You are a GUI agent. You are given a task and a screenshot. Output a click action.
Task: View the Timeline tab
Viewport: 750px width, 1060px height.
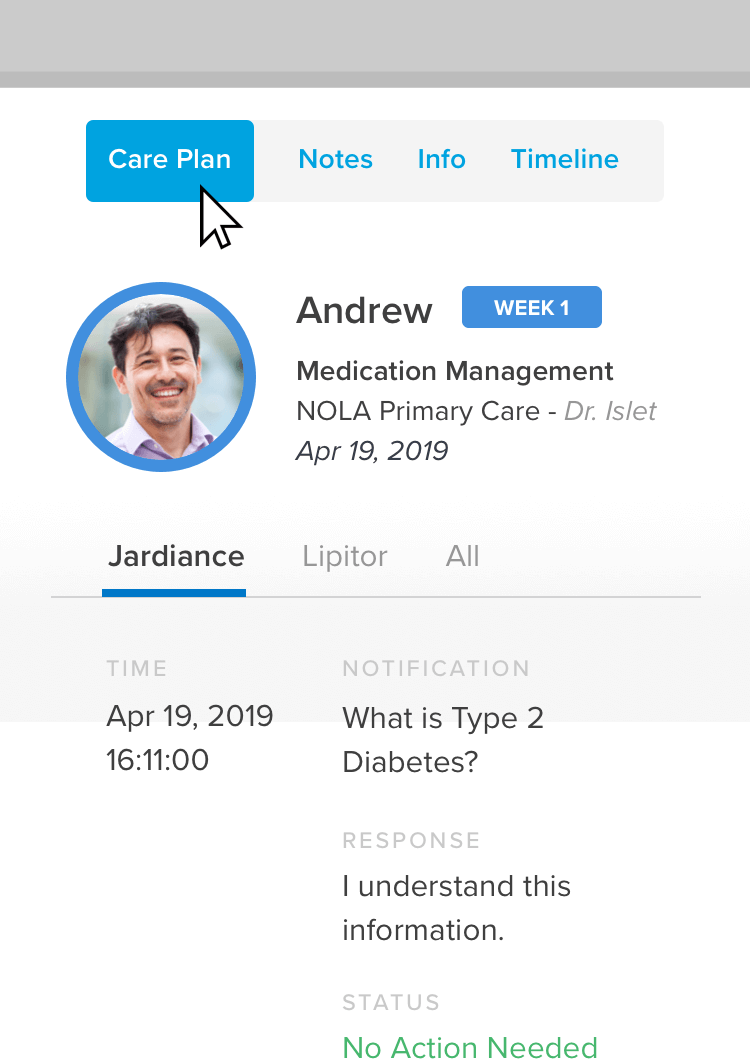(x=564, y=160)
